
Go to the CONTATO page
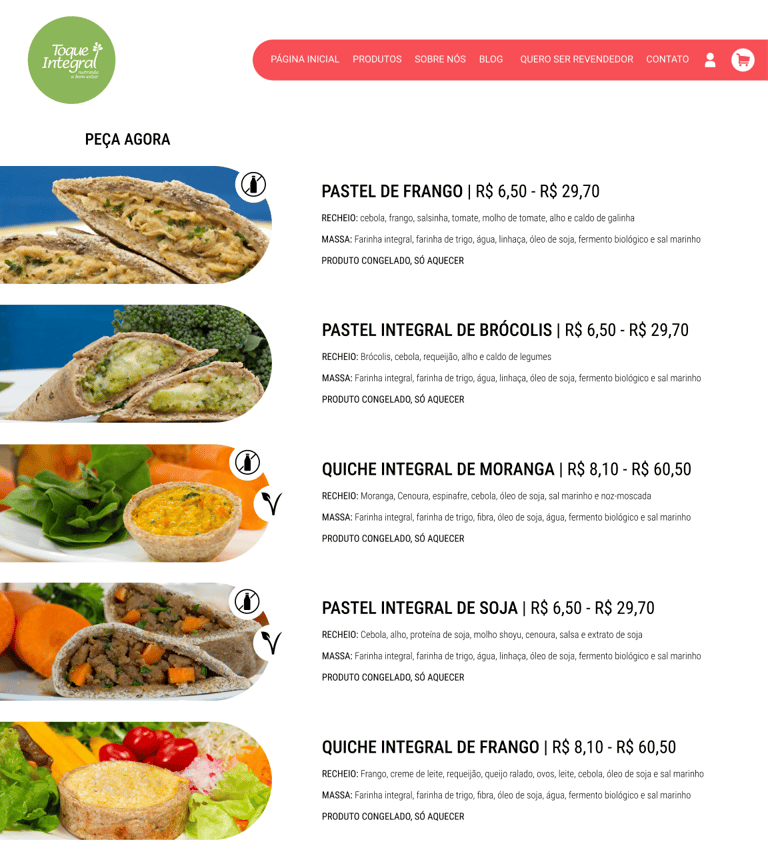point(667,60)
